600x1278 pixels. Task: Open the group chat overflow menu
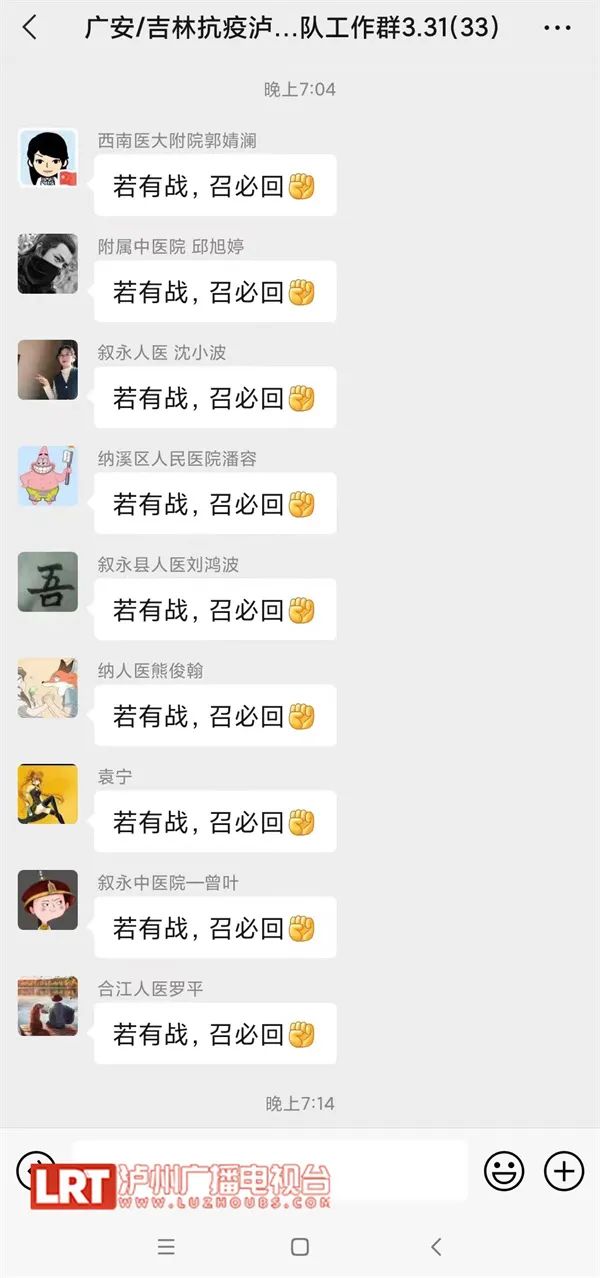[x=557, y=28]
